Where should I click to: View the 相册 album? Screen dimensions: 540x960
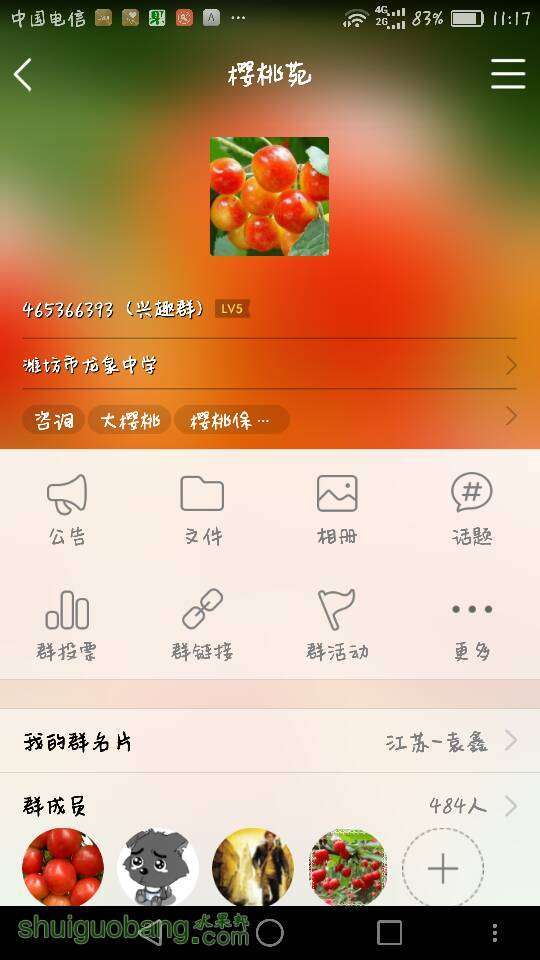click(x=337, y=510)
